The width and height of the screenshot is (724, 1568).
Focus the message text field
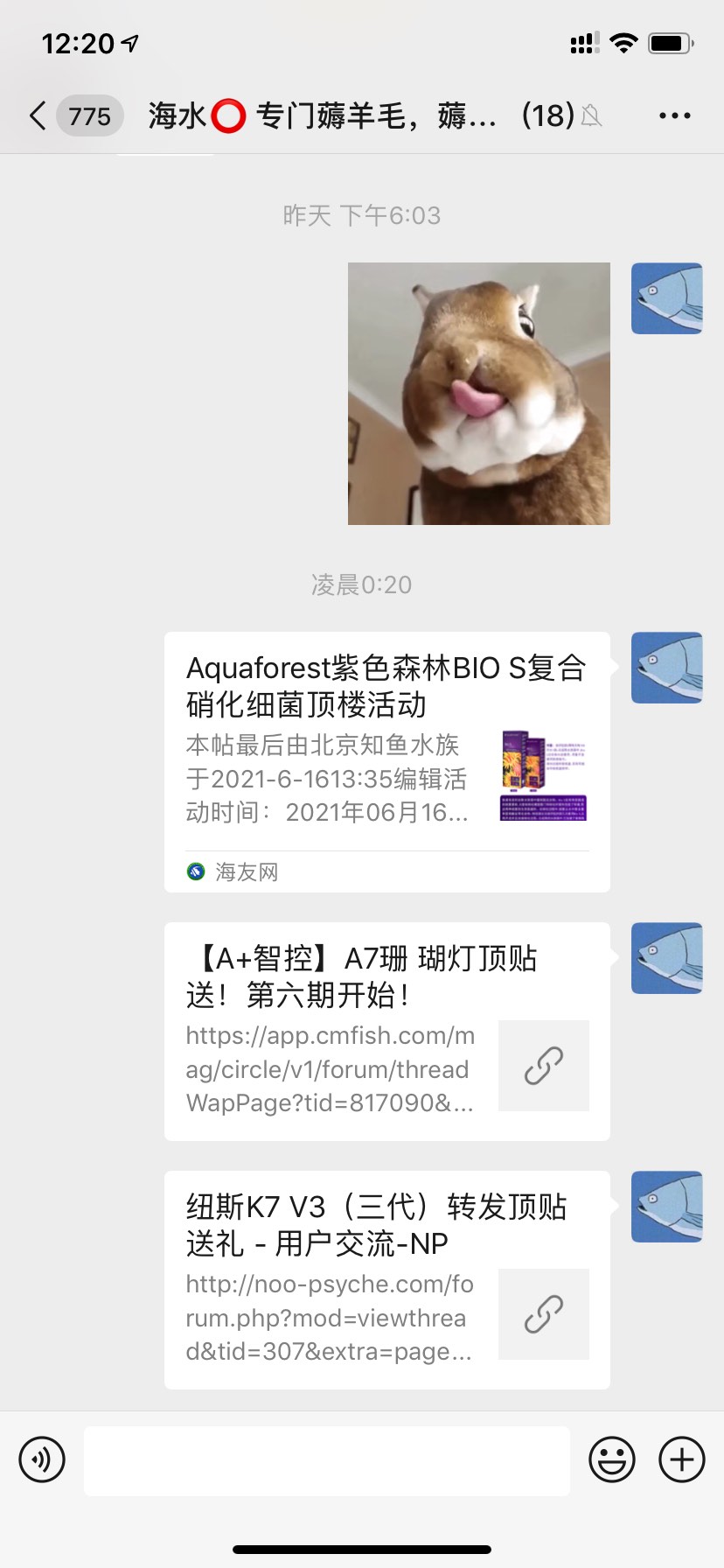(x=327, y=1459)
